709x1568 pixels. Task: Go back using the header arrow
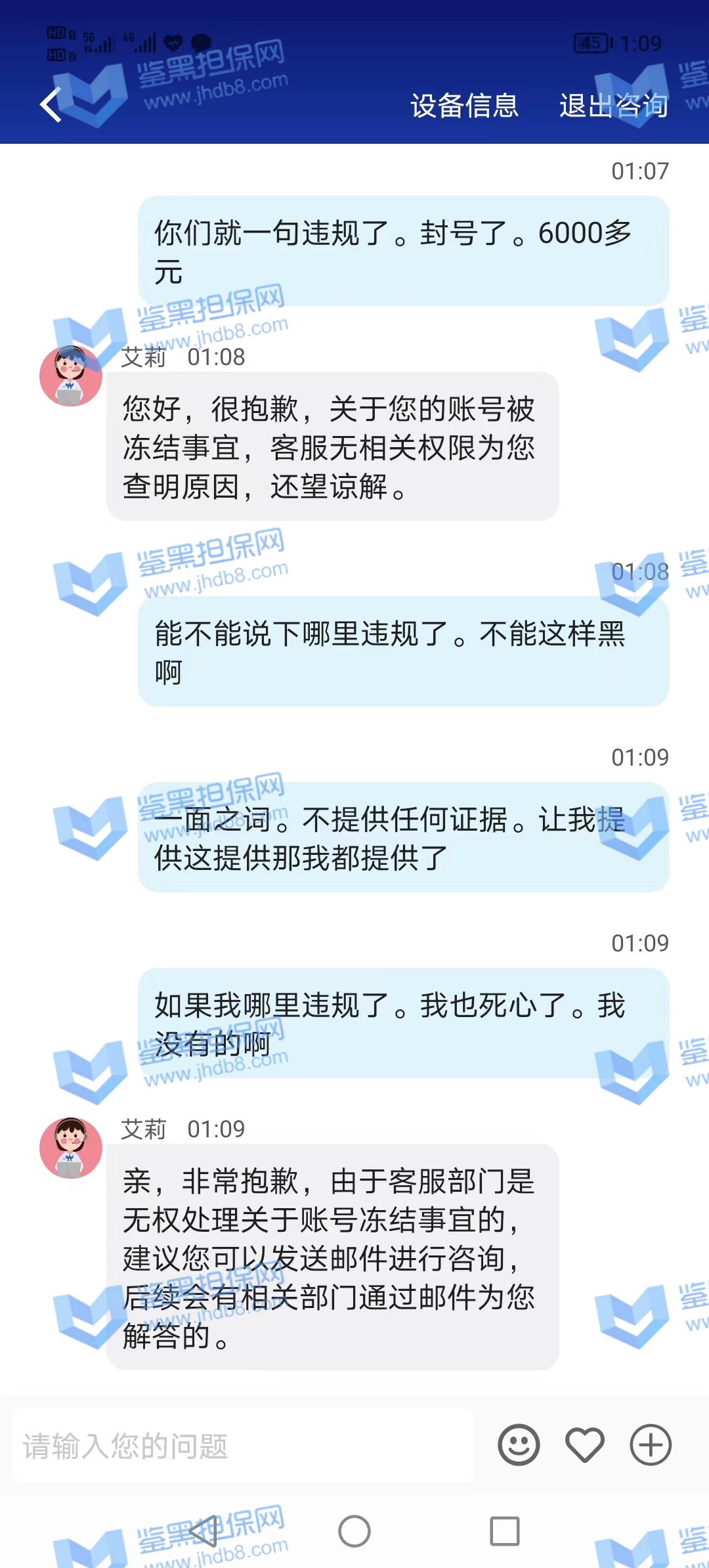tap(51, 105)
